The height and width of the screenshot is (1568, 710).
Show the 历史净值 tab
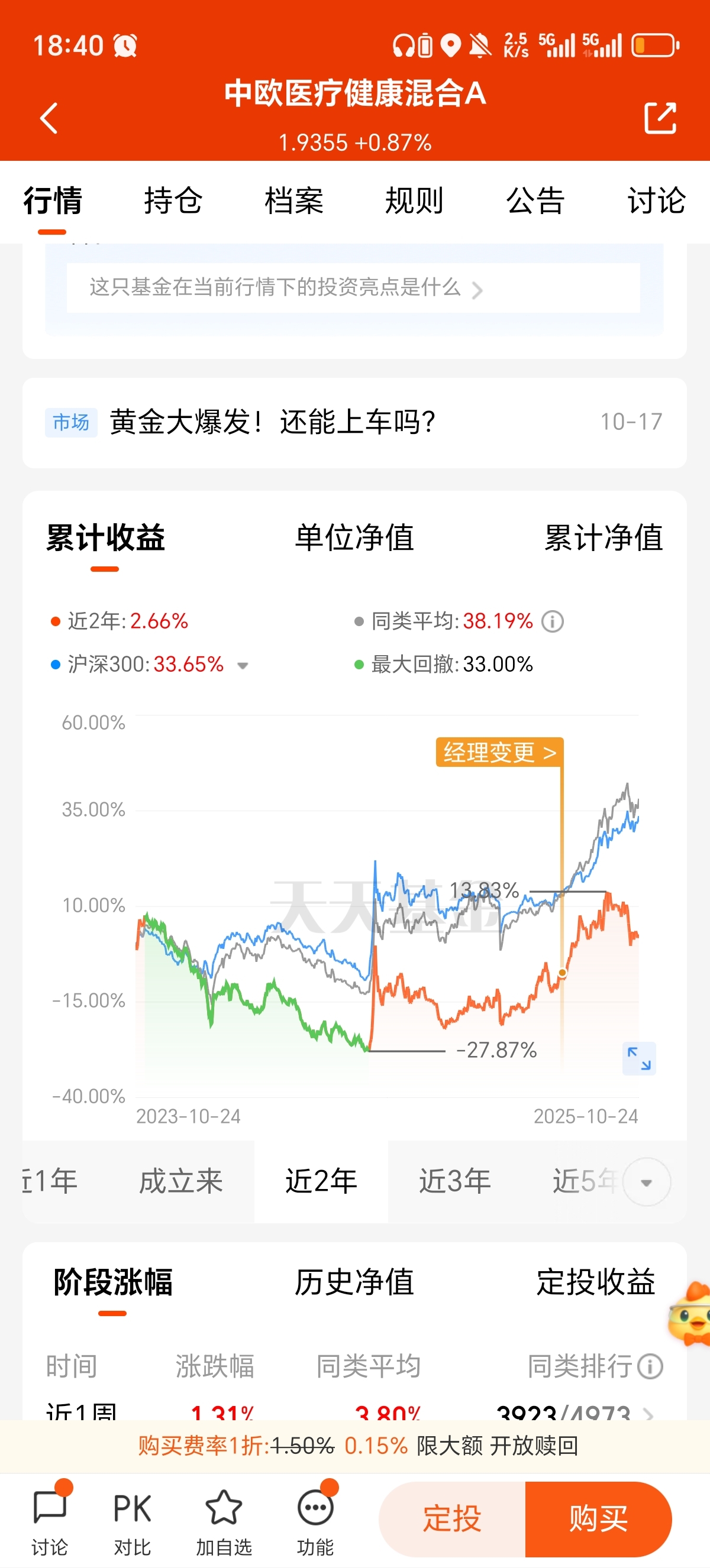click(x=354, y=1282)
